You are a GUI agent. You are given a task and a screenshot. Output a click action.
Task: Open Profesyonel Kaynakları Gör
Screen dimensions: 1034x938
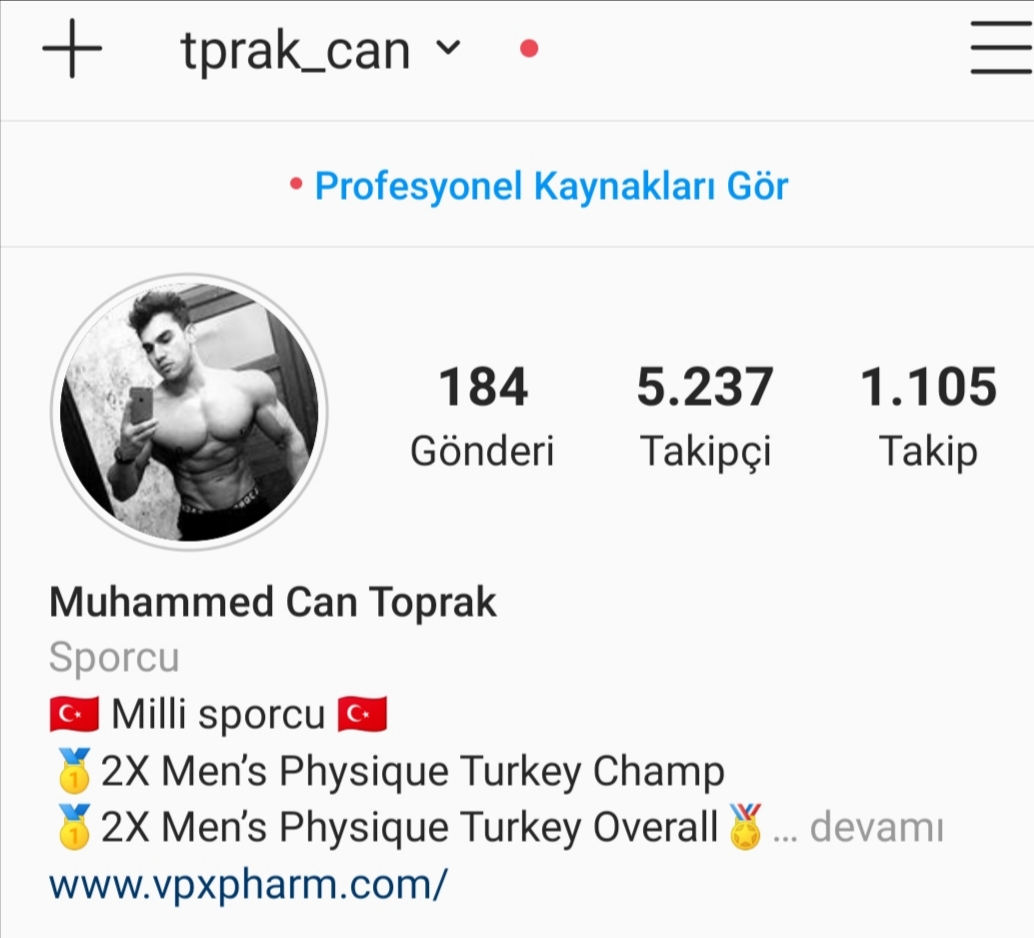550,186
